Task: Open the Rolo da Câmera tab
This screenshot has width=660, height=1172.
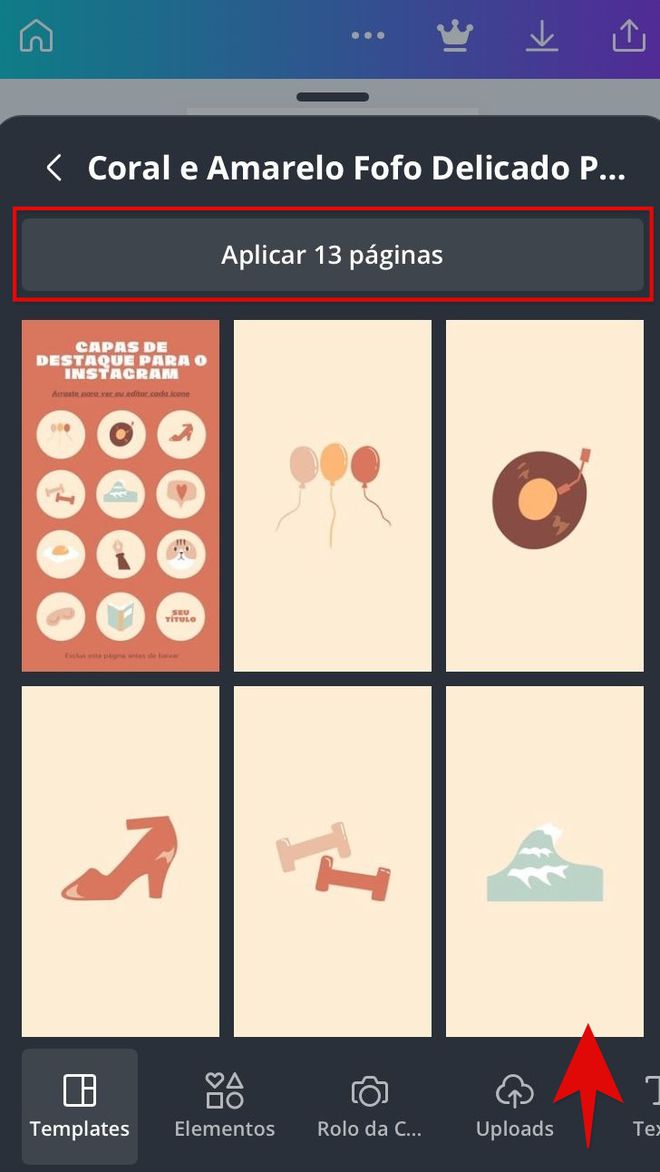Action: pyautogui.click(x=369, y=1106)
